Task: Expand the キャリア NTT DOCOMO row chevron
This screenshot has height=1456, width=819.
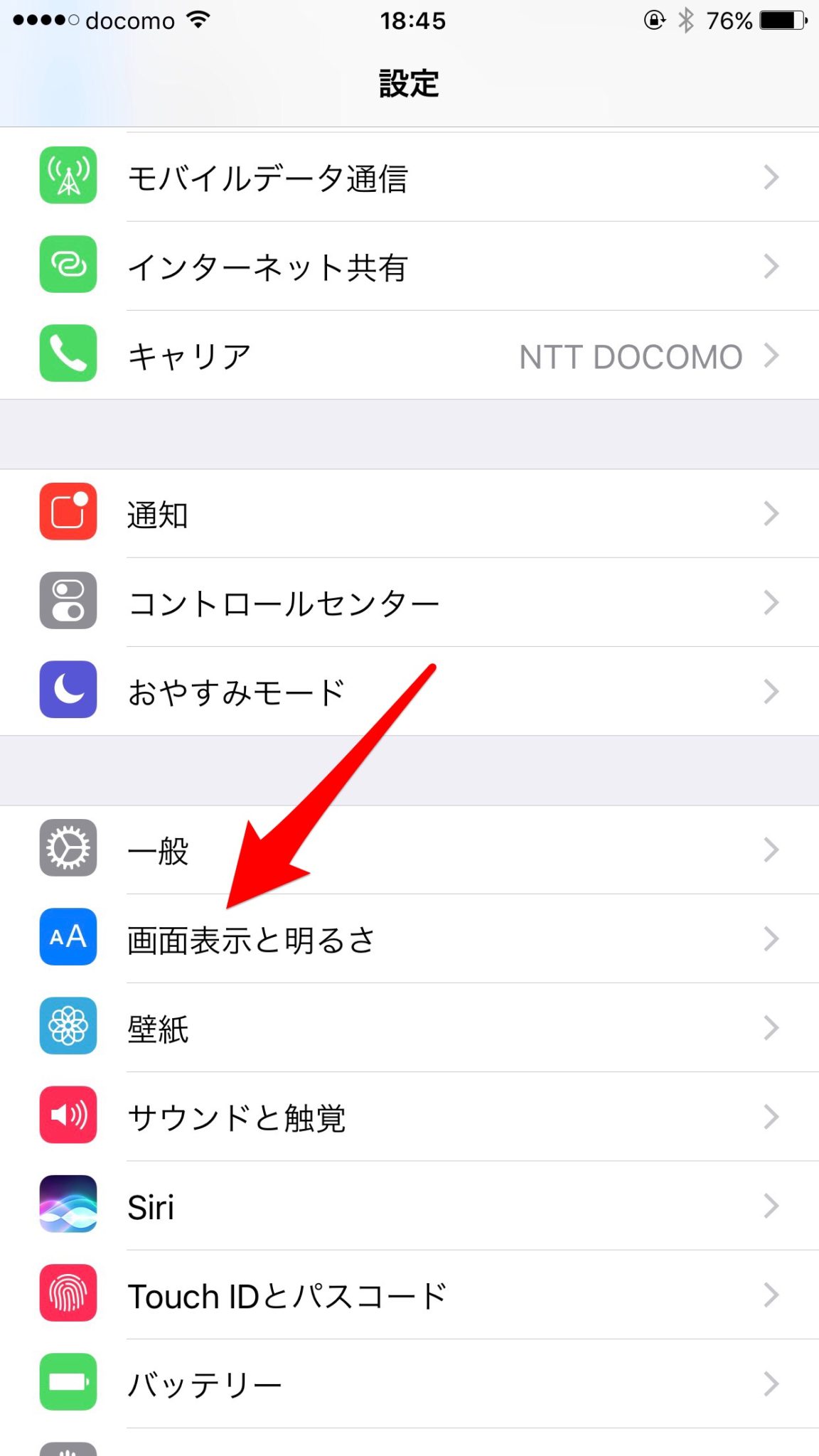Action: click(x=772, y=354)
